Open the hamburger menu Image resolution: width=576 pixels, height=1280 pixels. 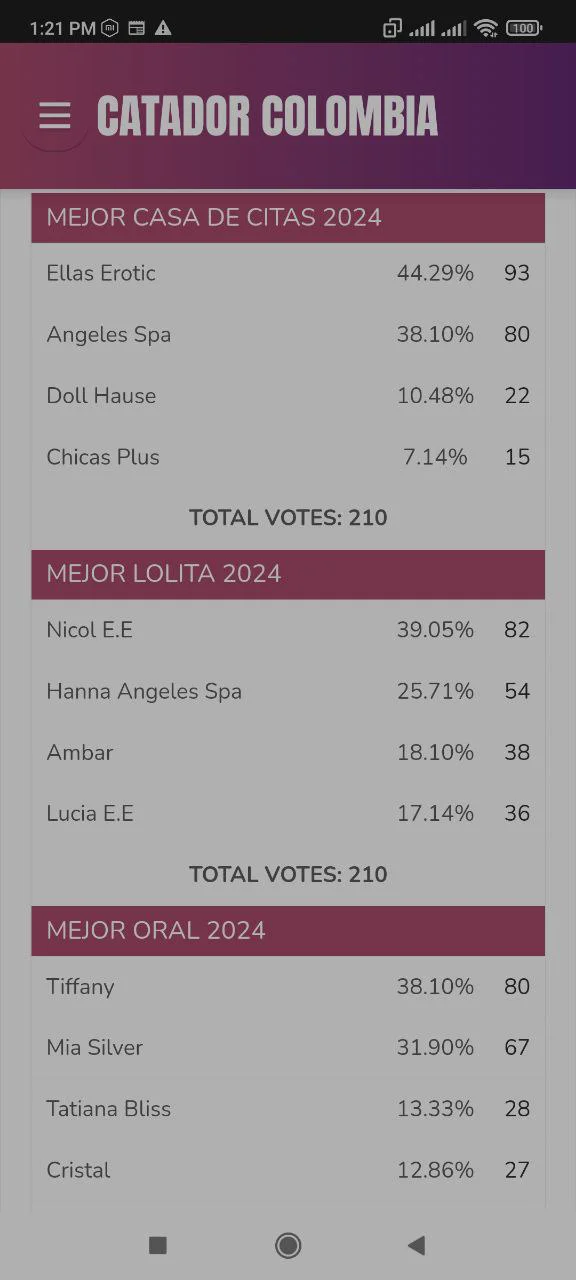point(55,116)
